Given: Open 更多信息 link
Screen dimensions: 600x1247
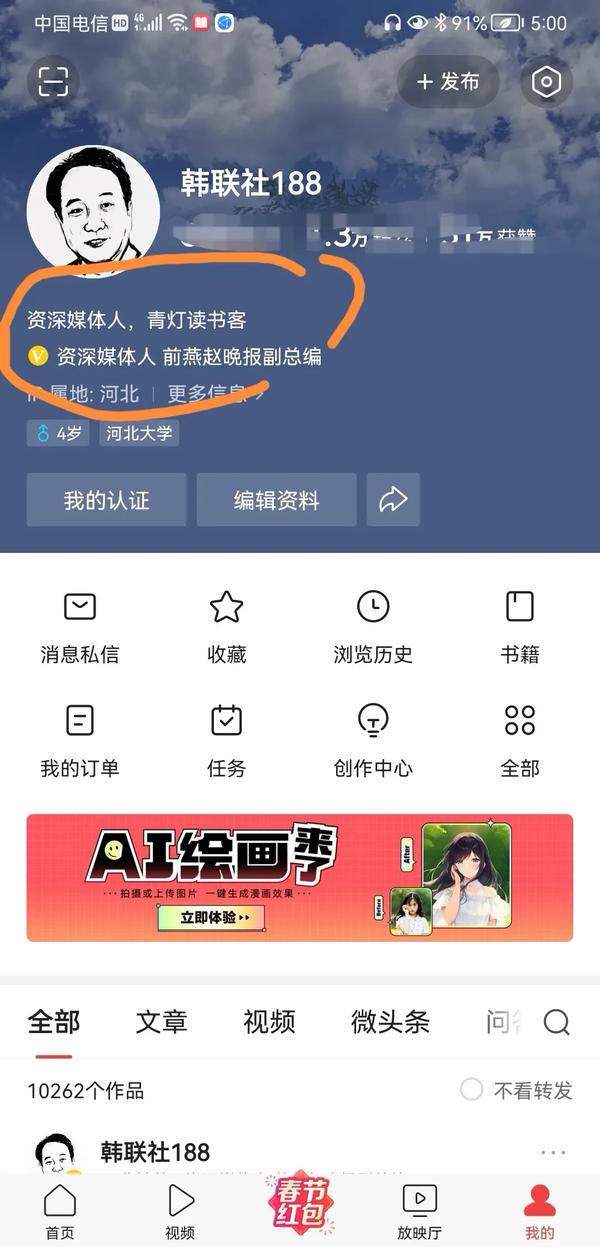Looking at the screenshot, I should [215, 393].
